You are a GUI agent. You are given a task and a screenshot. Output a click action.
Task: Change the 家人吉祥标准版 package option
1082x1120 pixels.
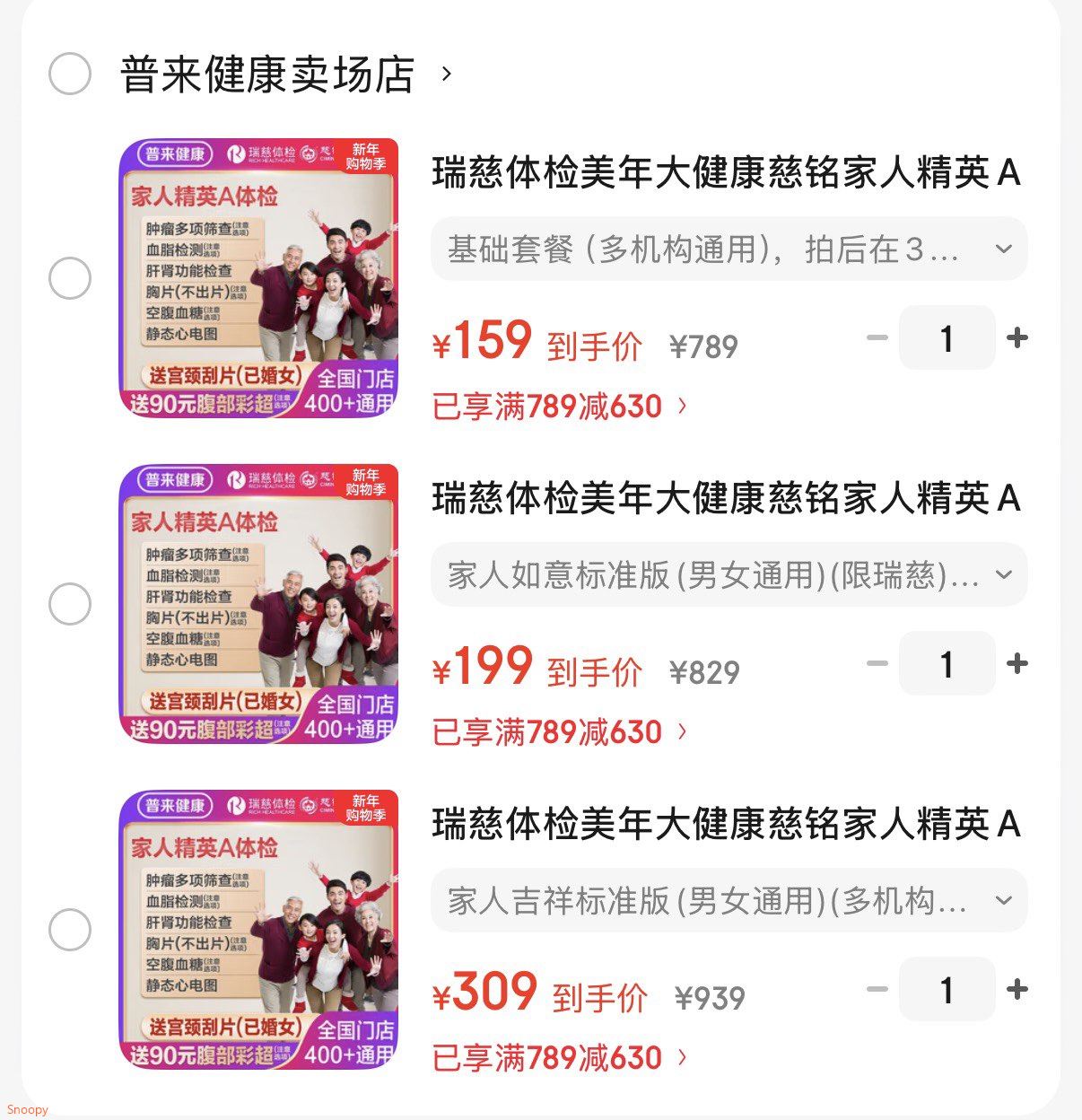[x=729, y=901]
